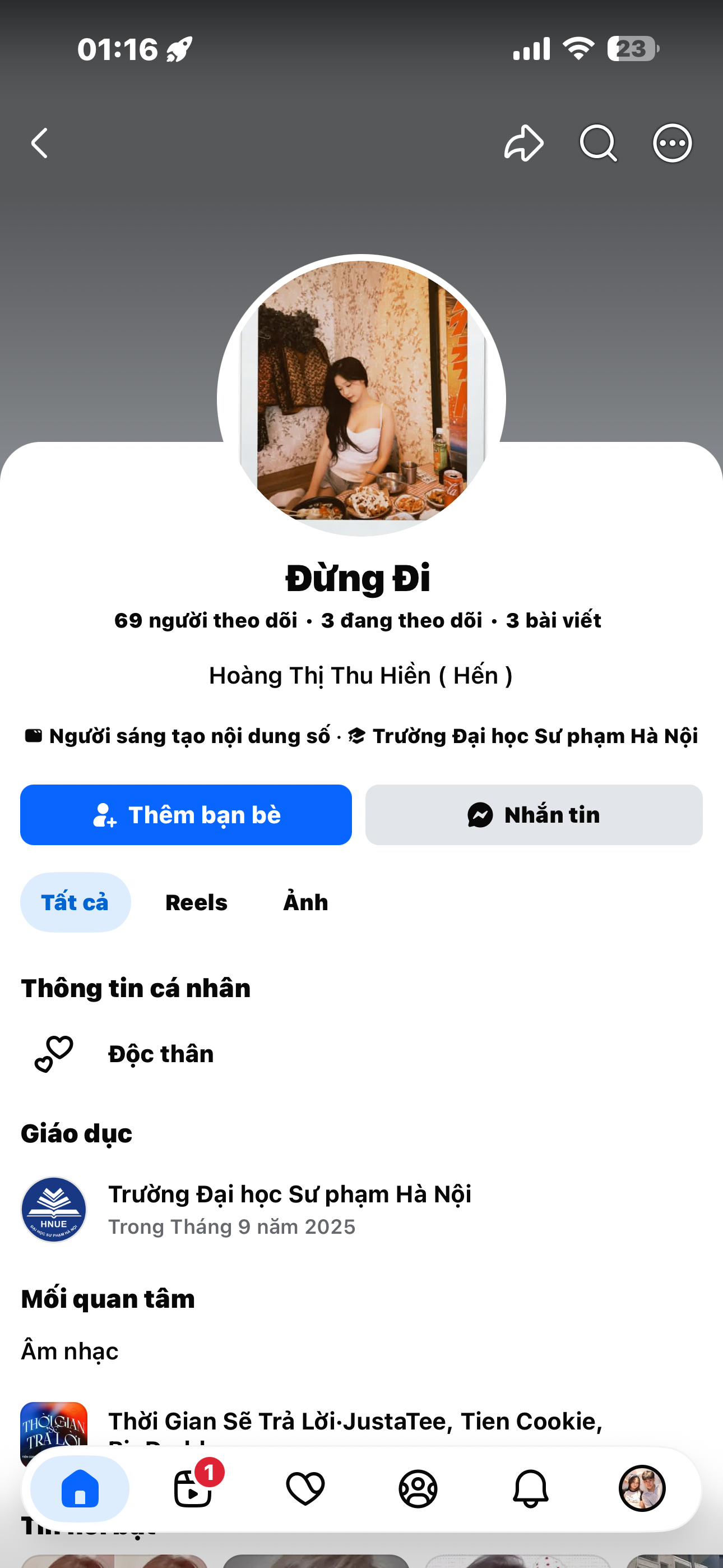Send a message with Nhắn tin
Viewport: 723px width, 1568px height.
pos(534,814)
